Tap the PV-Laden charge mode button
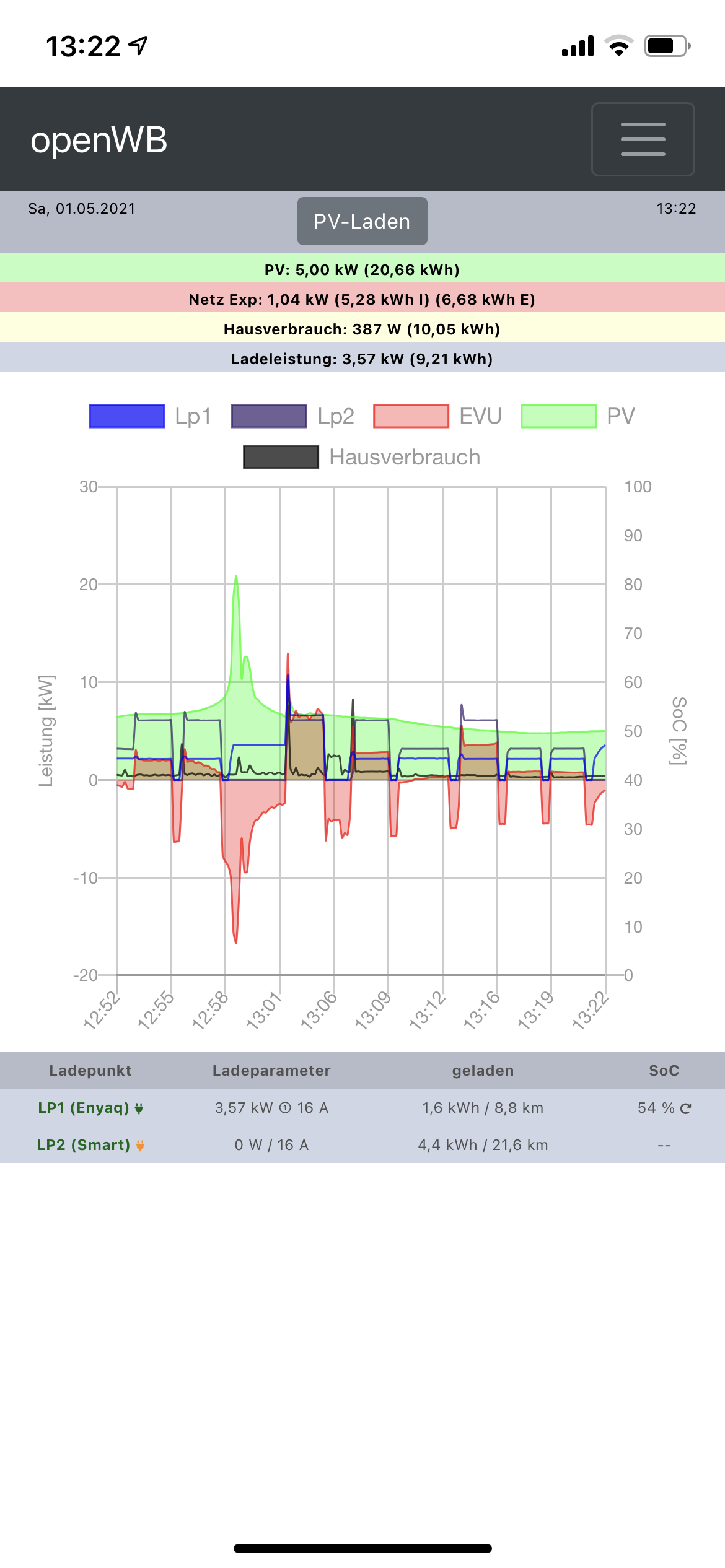The height and width of the screenshot is (1568, 725). coord(362,221)
